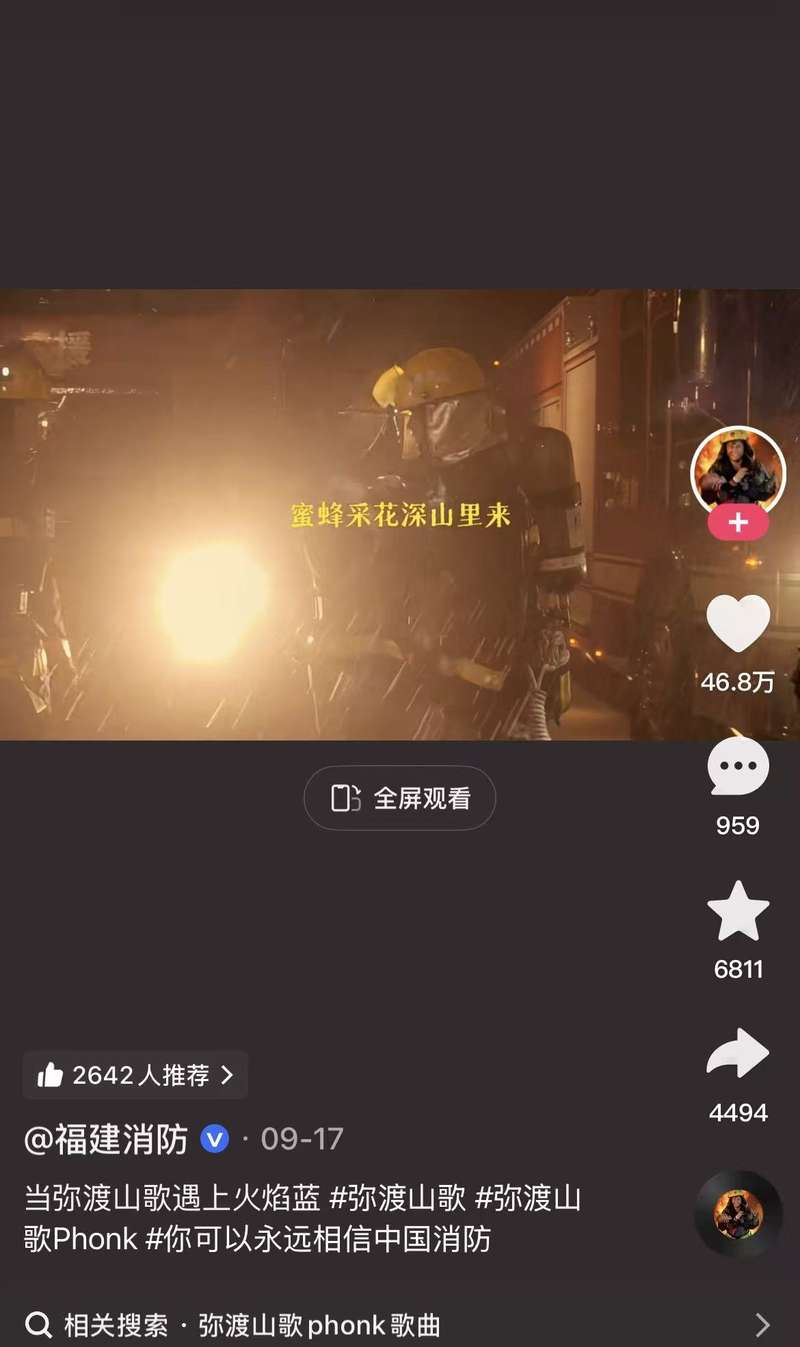Viewport: 800px width, 1347px height.
Task: Follow 福建消防 with the plus button
Action: [738, 524]
